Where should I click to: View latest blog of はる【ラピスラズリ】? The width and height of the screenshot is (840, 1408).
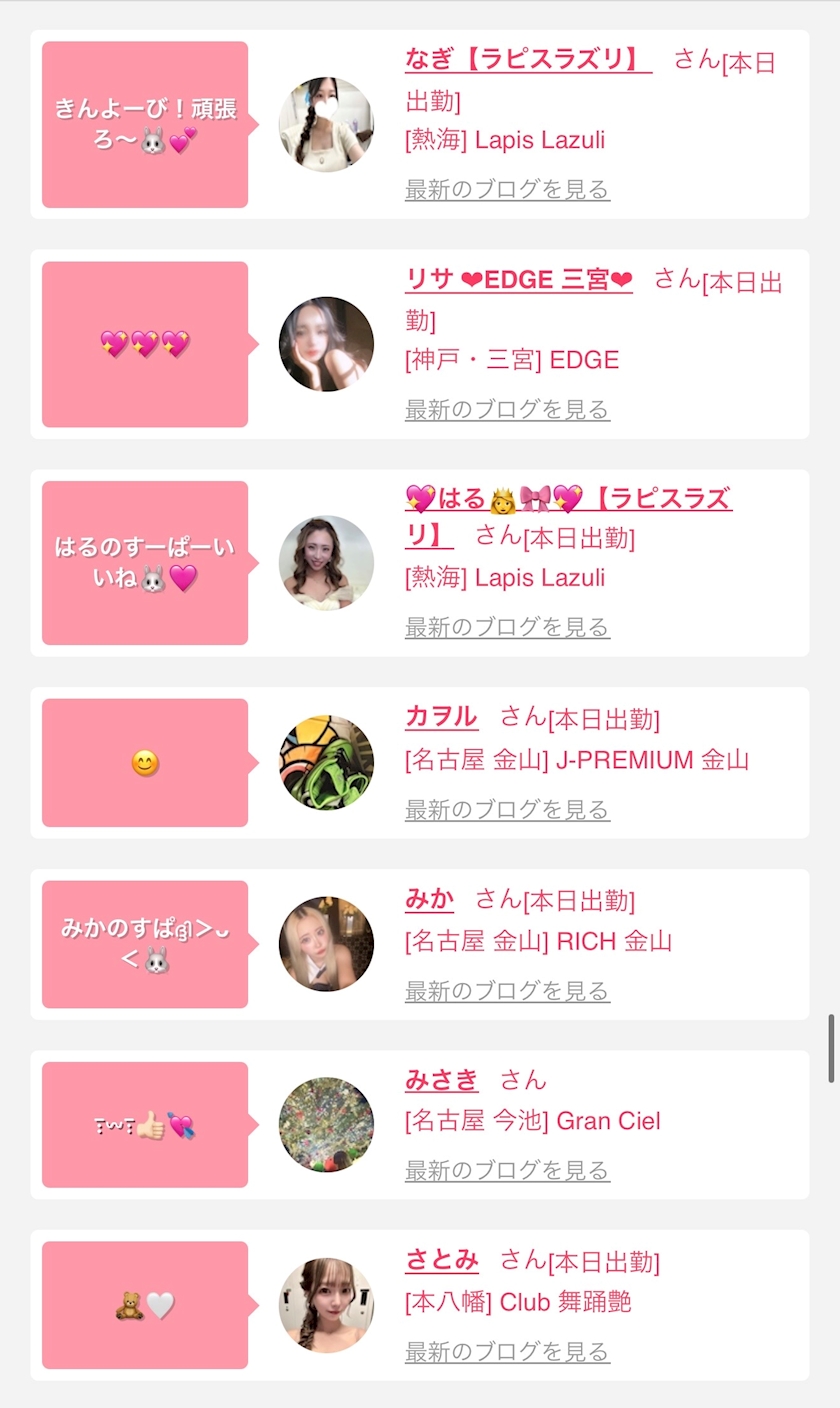pyautogui.click(x=507, y=627)
